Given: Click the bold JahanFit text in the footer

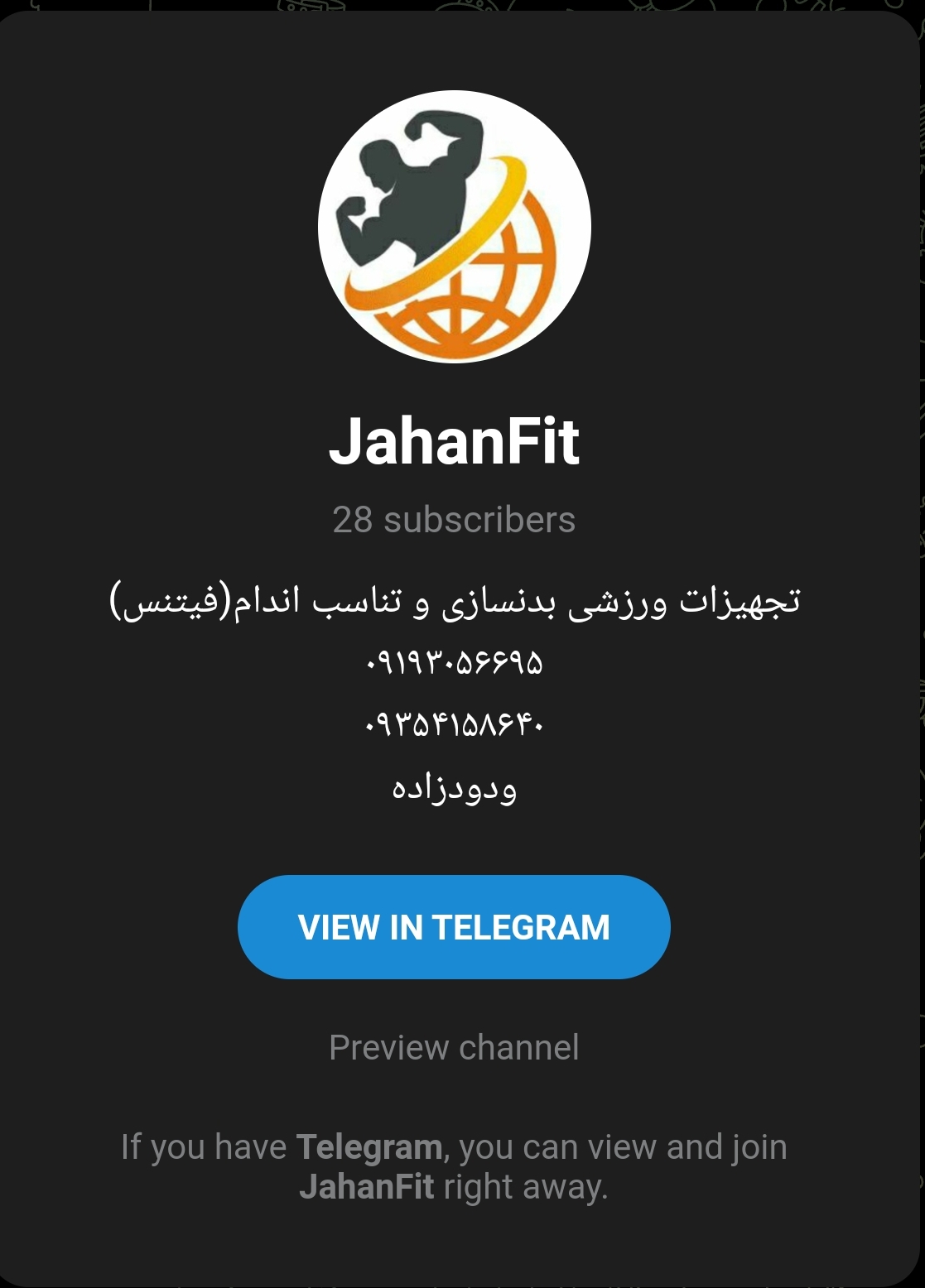Looking at the screenshot, I should pyautogui.click(x=367, y=1185).
